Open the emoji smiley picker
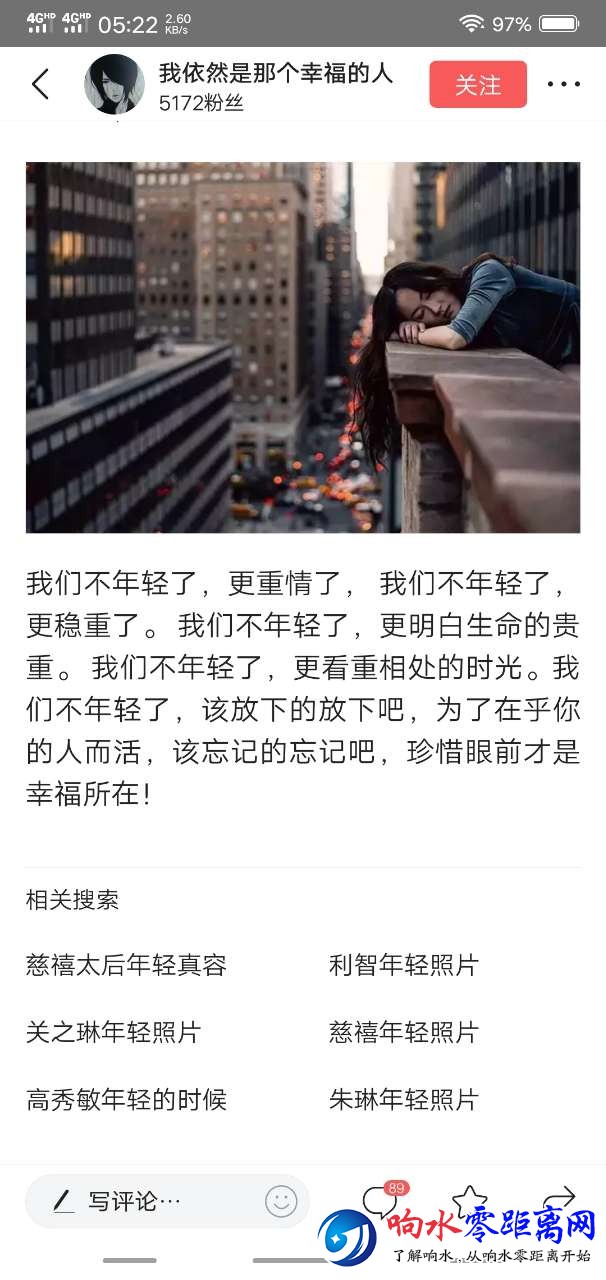This screenshot has height=1280, width=606. 281,1201
